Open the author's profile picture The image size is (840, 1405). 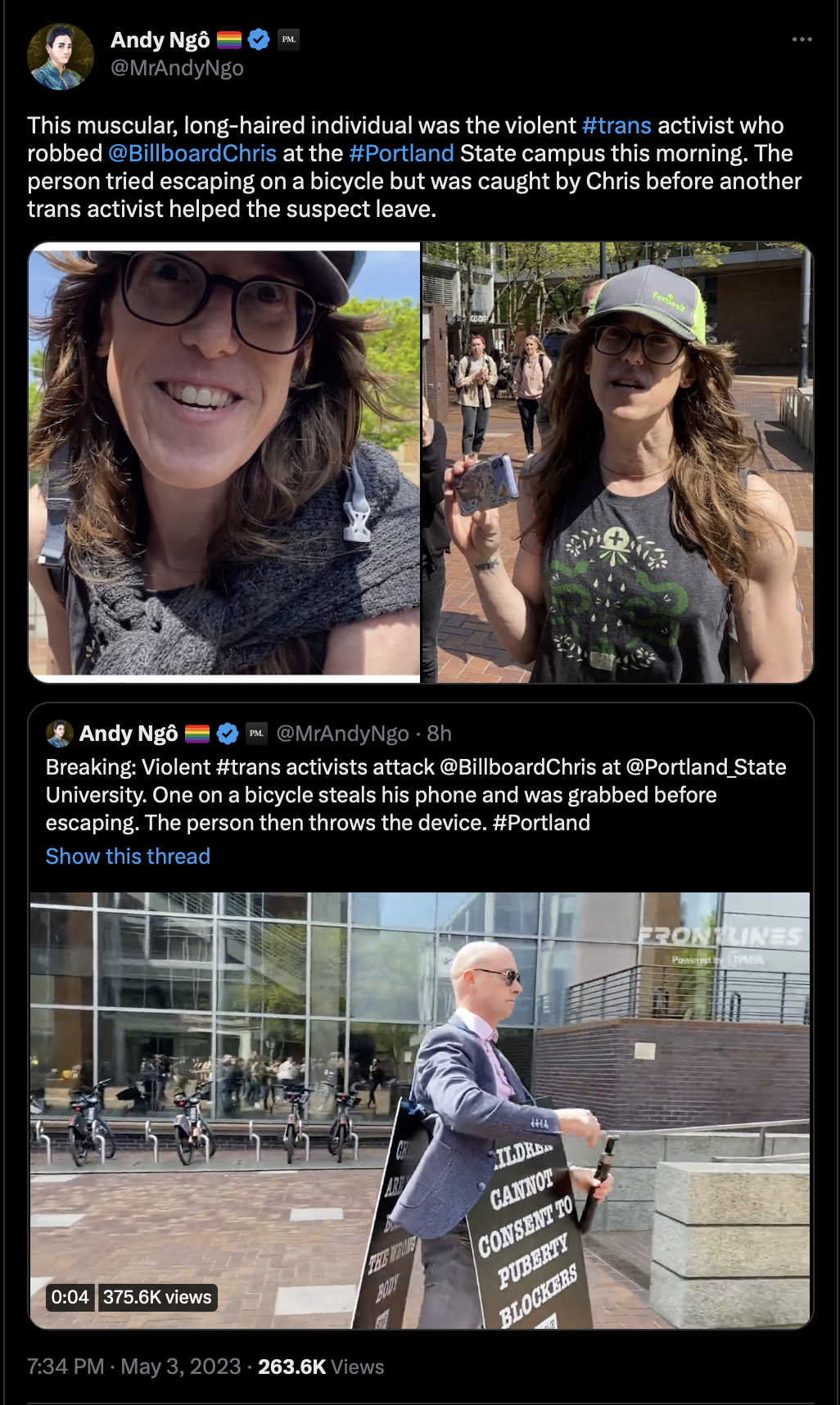[60, 56]
